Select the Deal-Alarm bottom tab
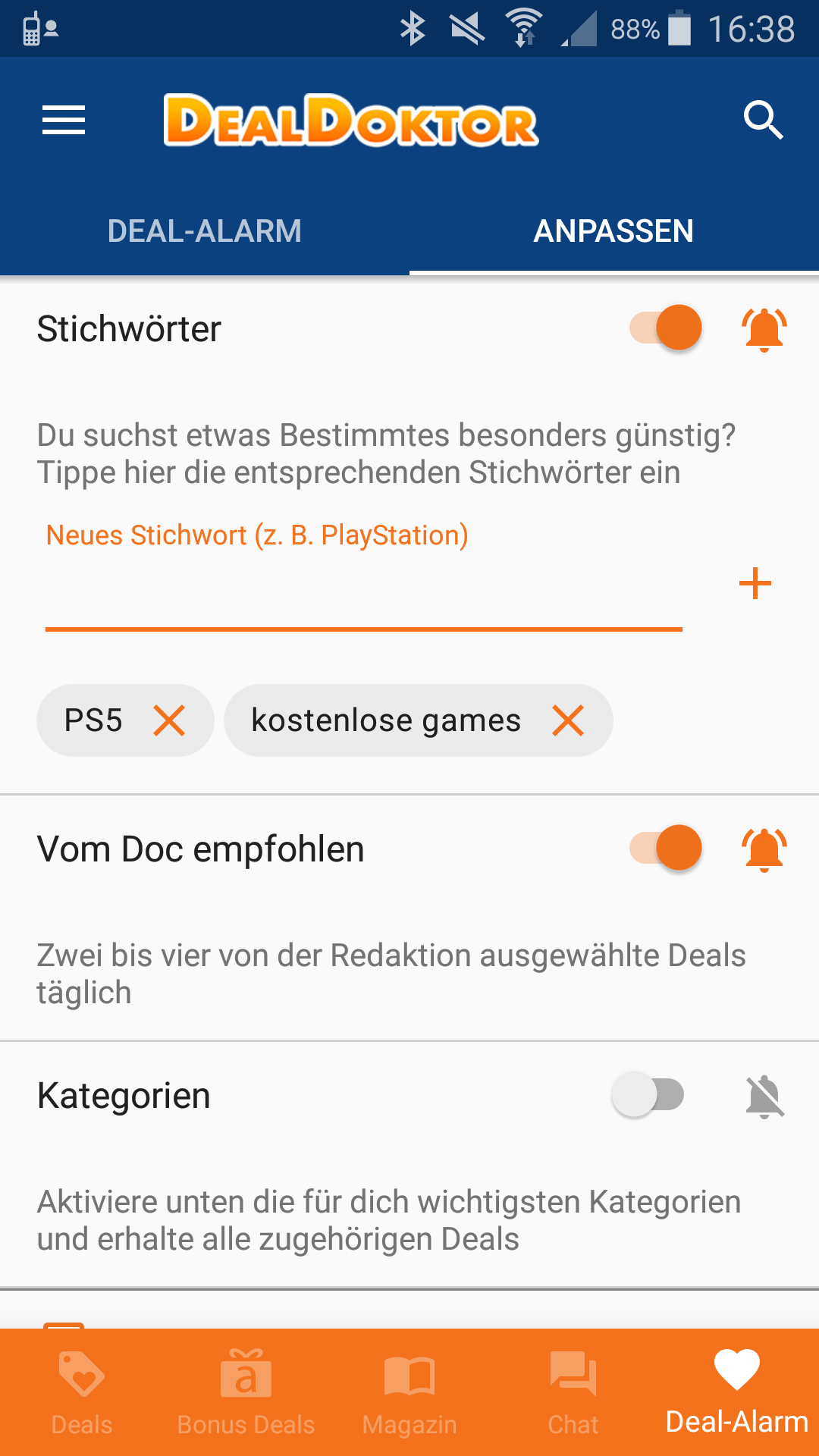The width and height of the screenshot is (819, 1456). 737,1392
